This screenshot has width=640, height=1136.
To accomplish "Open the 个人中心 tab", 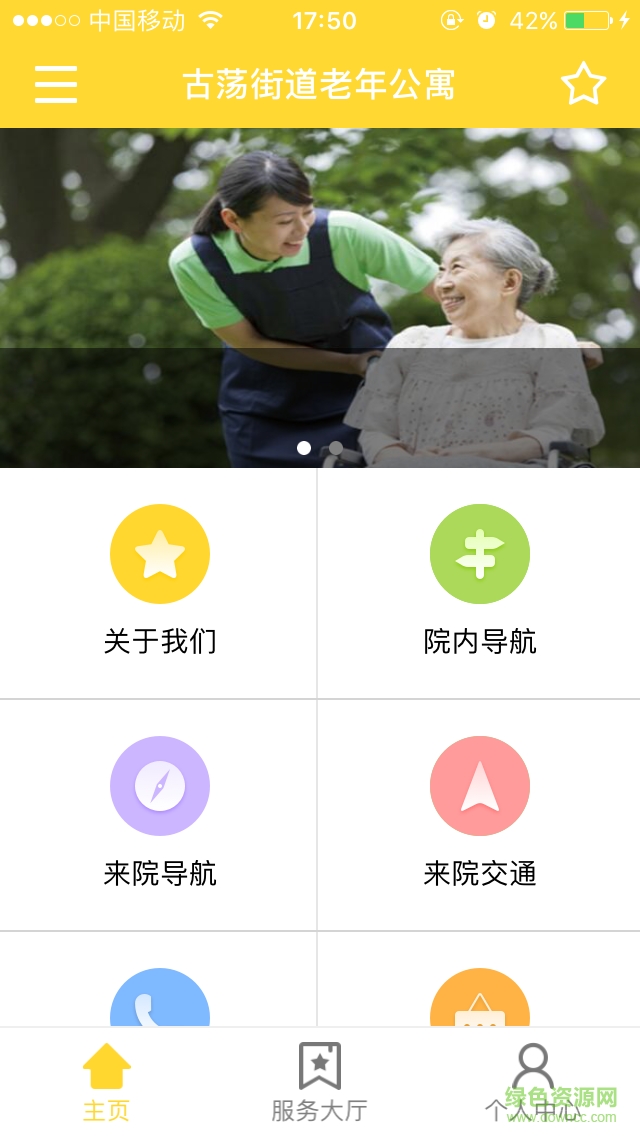I will point(533,1081).
